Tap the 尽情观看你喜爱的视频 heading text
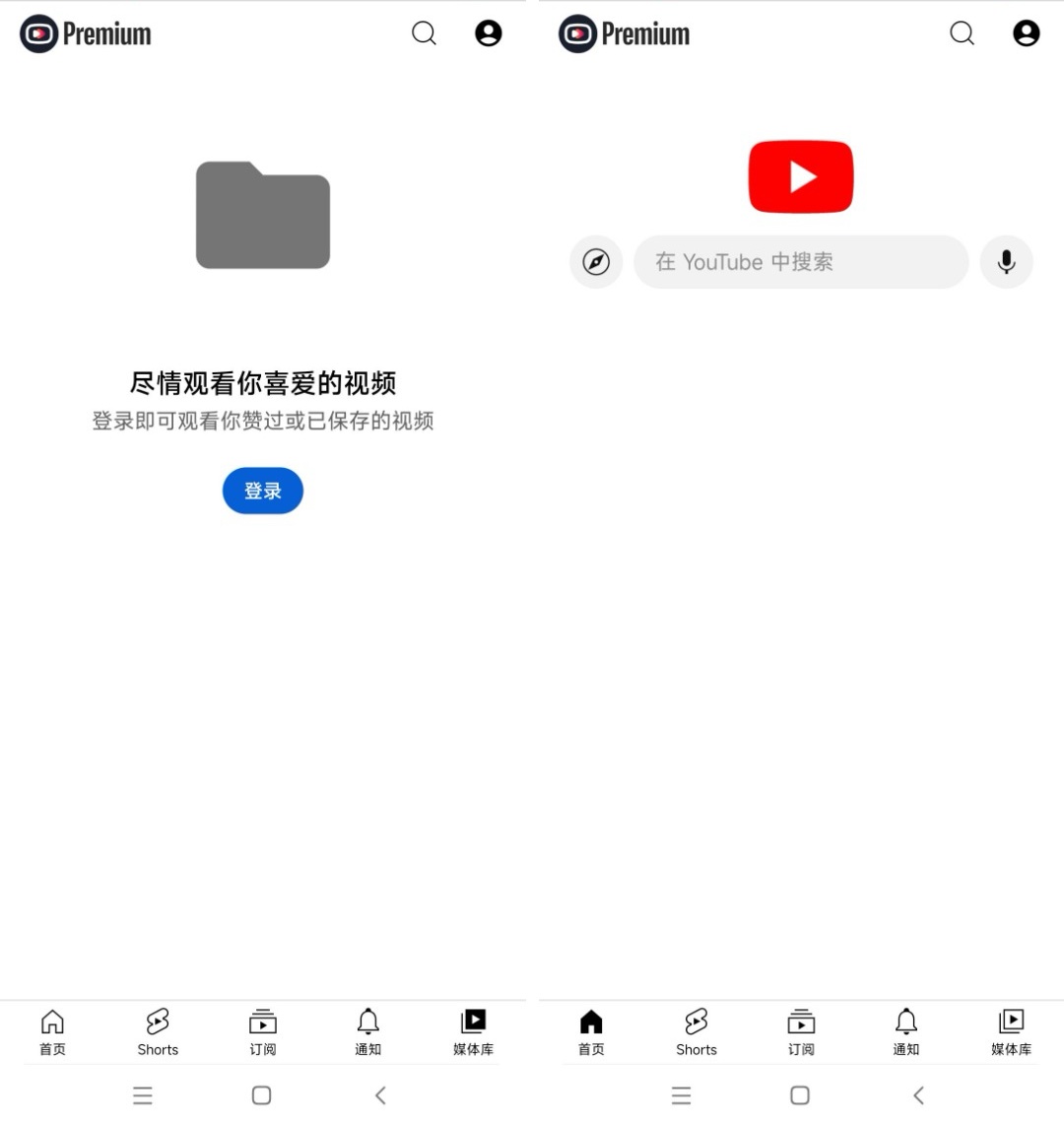 [262, 384]
